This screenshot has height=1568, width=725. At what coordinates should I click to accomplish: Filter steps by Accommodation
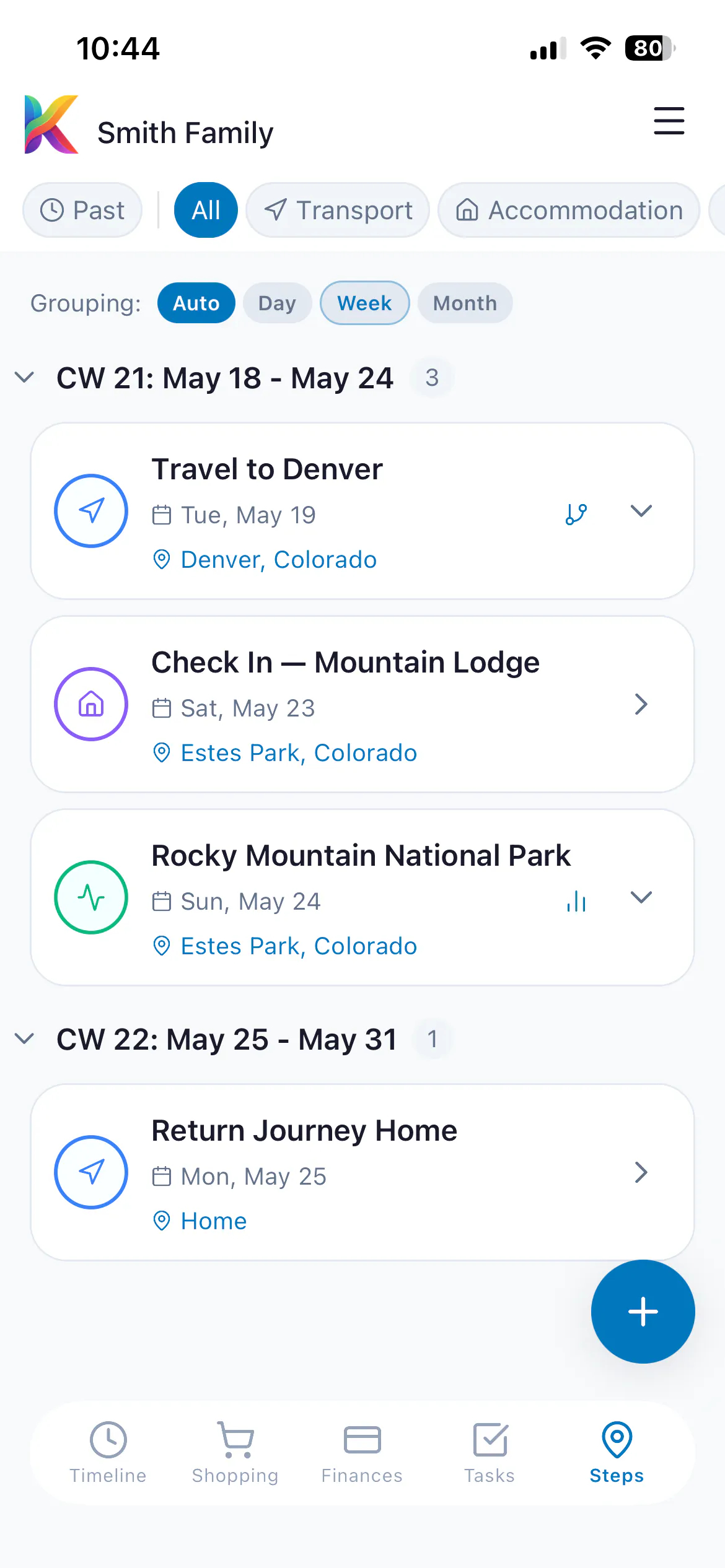click(569, 210)
